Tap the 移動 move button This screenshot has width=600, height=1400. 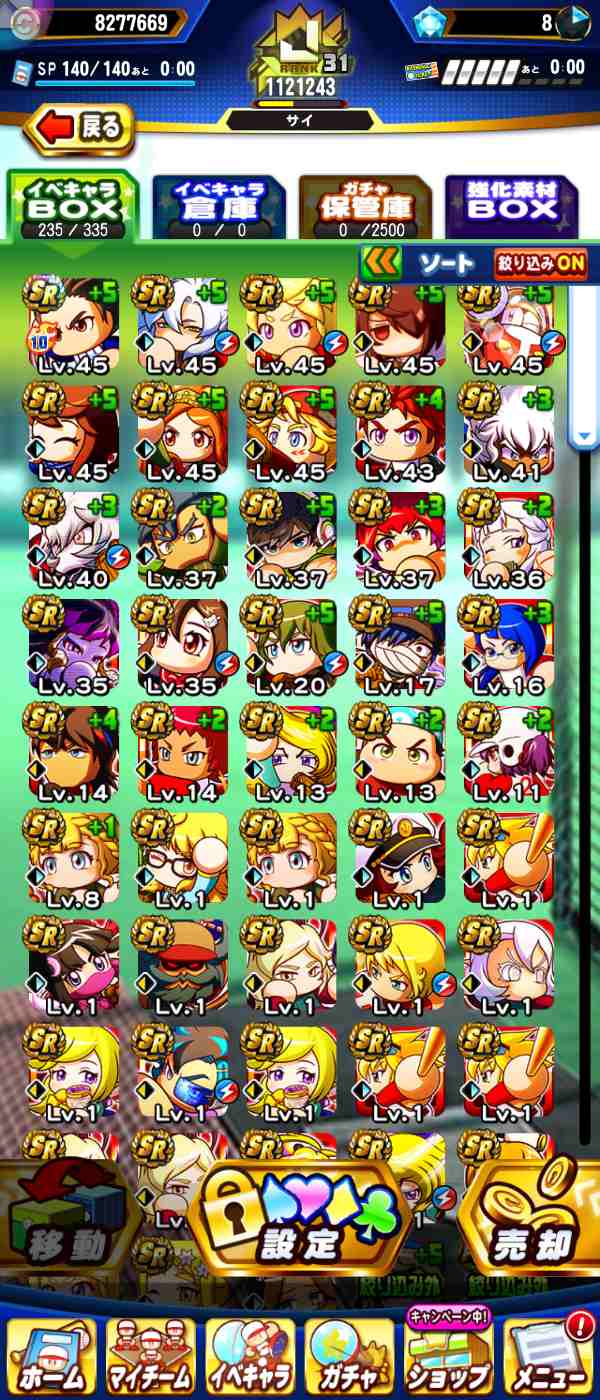coord(68,1230)
